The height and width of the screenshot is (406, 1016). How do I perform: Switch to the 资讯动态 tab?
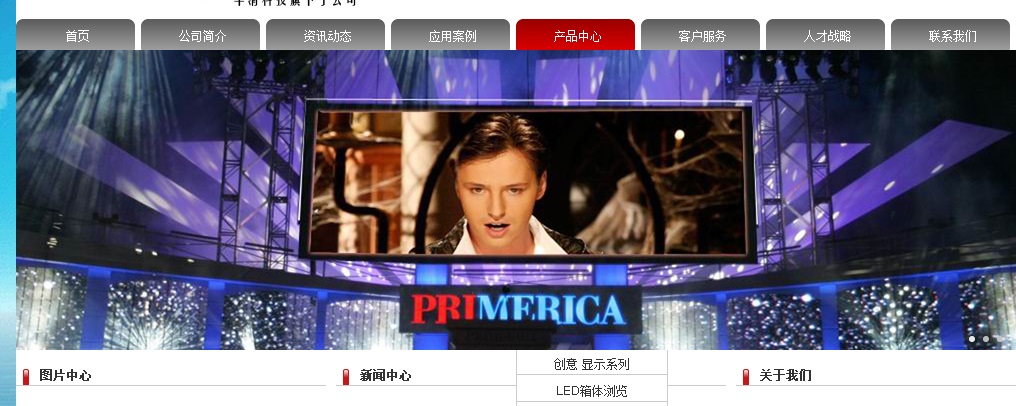click(x=326, y=35)
